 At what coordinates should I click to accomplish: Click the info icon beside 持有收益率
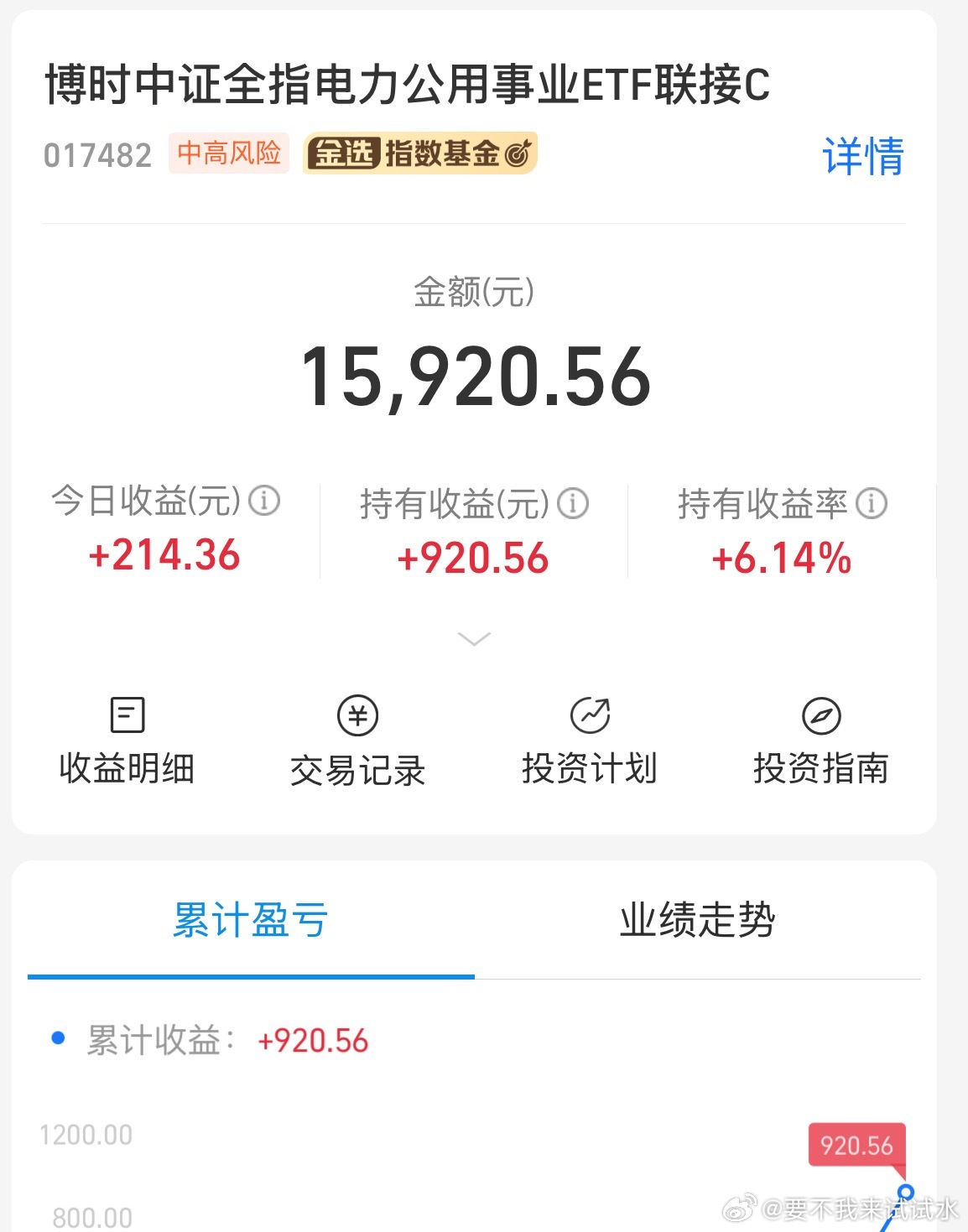tap(872, 503)
